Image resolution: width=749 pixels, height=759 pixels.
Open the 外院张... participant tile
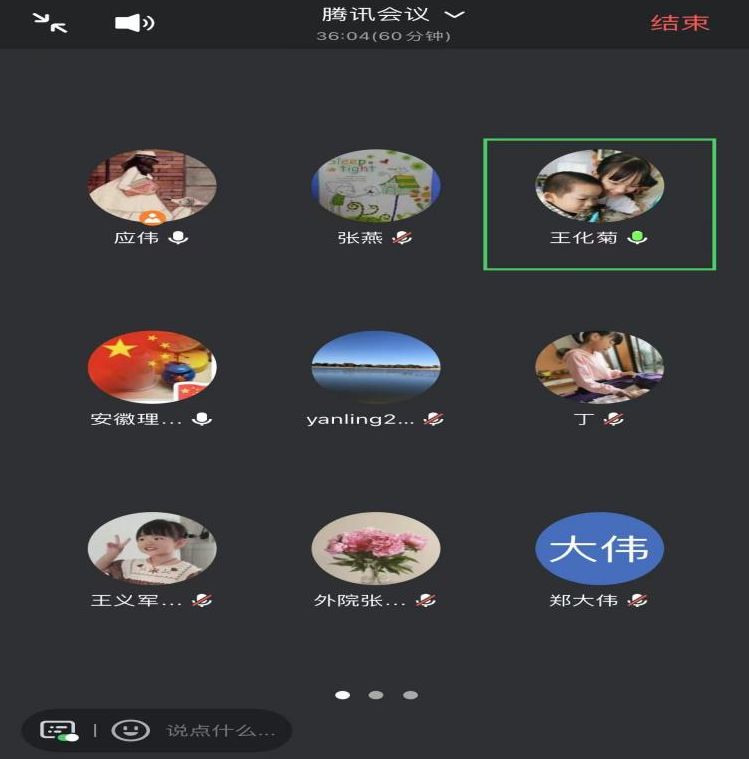pyautogui.click(x=375, y=549)
